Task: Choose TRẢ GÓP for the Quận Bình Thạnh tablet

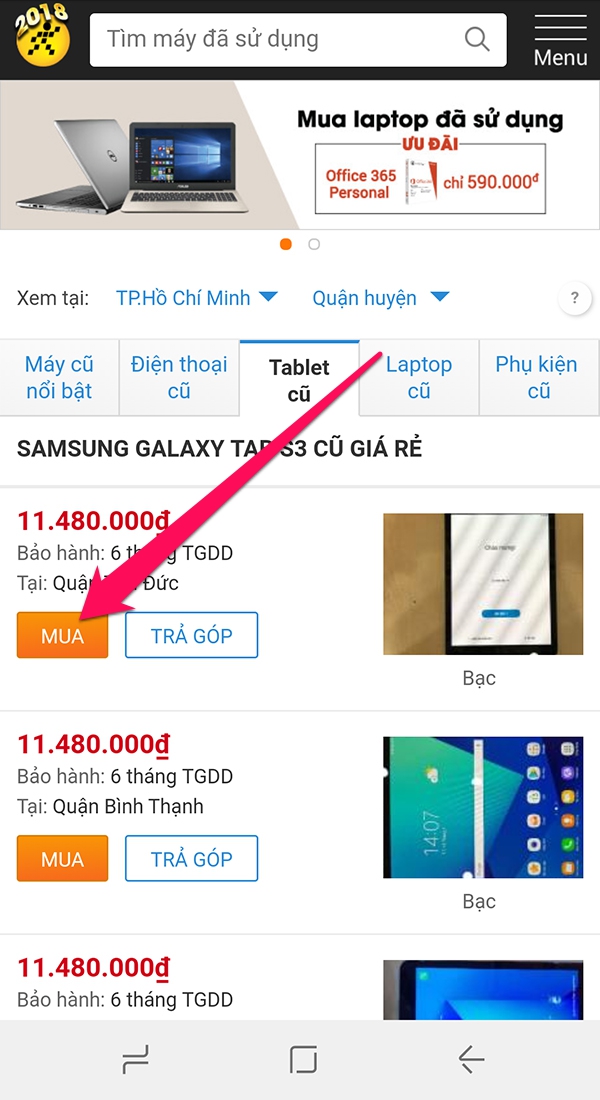Action: click(191, 859)
